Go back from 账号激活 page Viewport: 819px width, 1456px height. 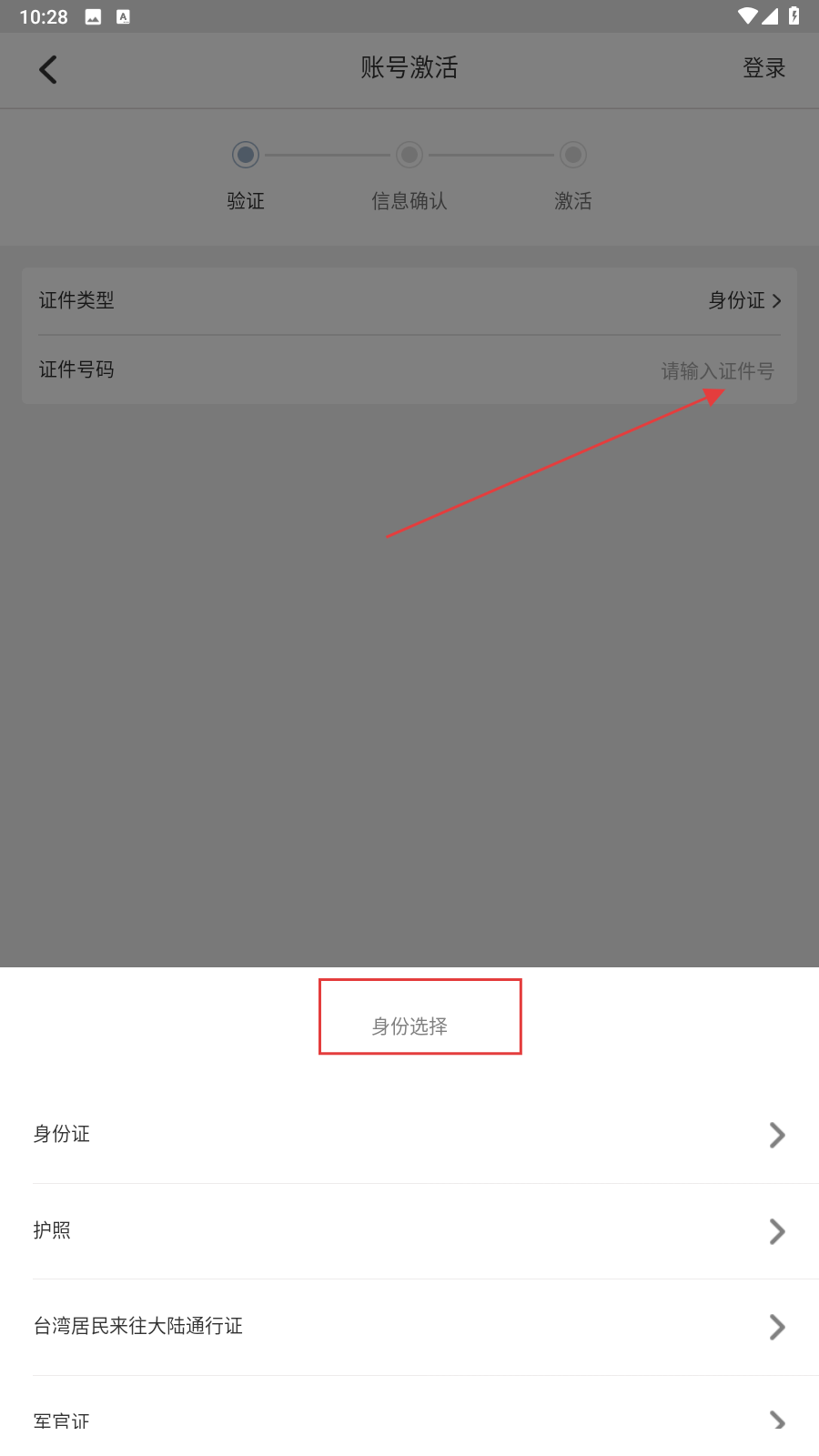48,69
